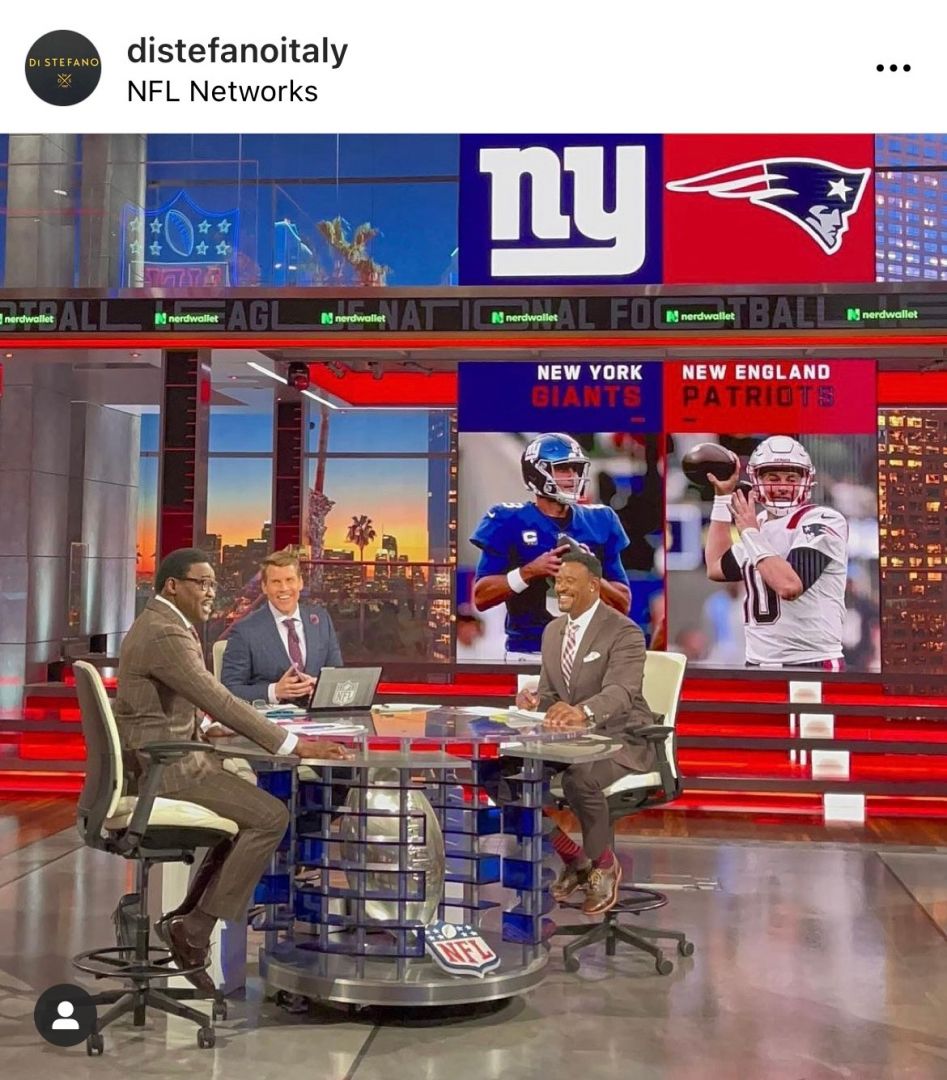Viewport: 947px width, 1080px height.
Task: Open the distefanoitaly username link
Action: click(237, 52)
